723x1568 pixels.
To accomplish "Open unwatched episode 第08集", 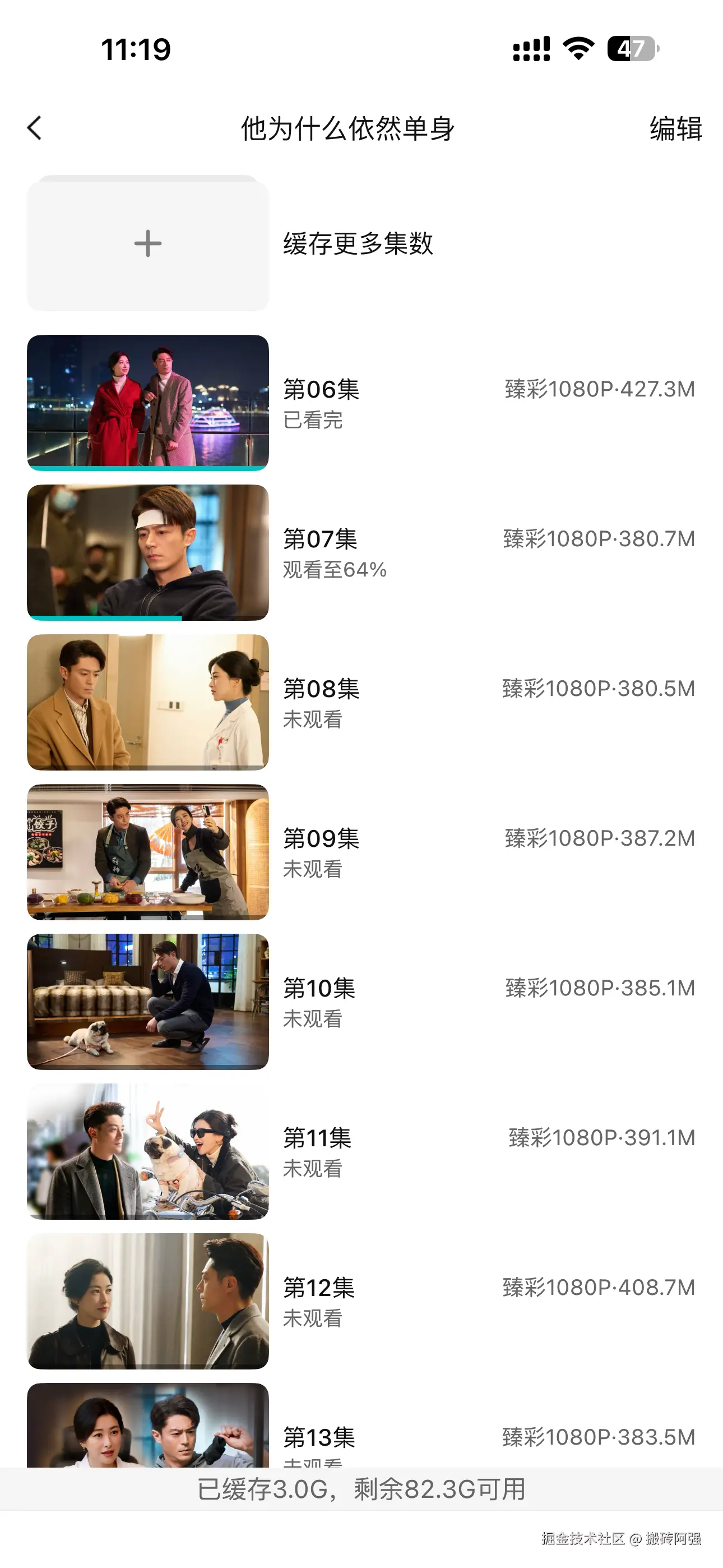I will pos(147,701).
